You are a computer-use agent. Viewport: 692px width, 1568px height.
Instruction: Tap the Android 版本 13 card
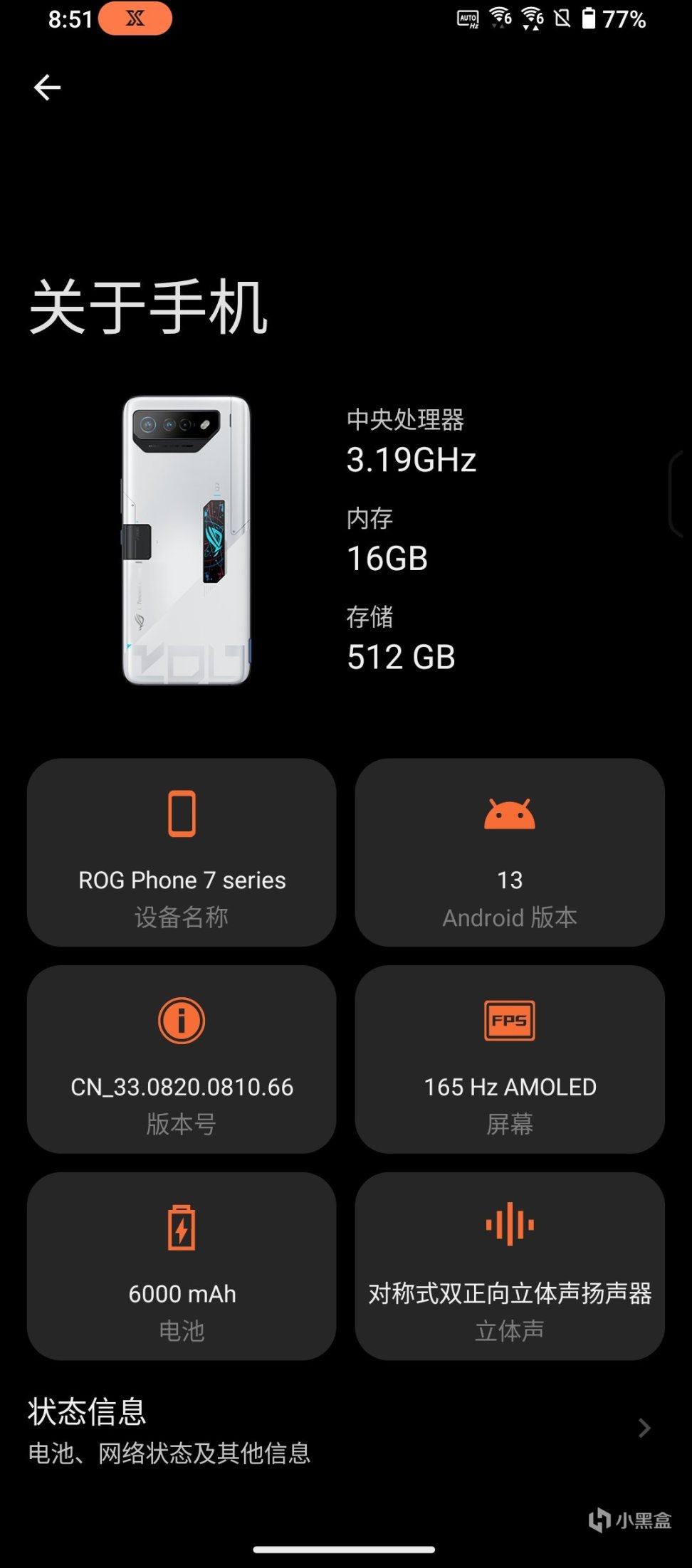[510, 852]
